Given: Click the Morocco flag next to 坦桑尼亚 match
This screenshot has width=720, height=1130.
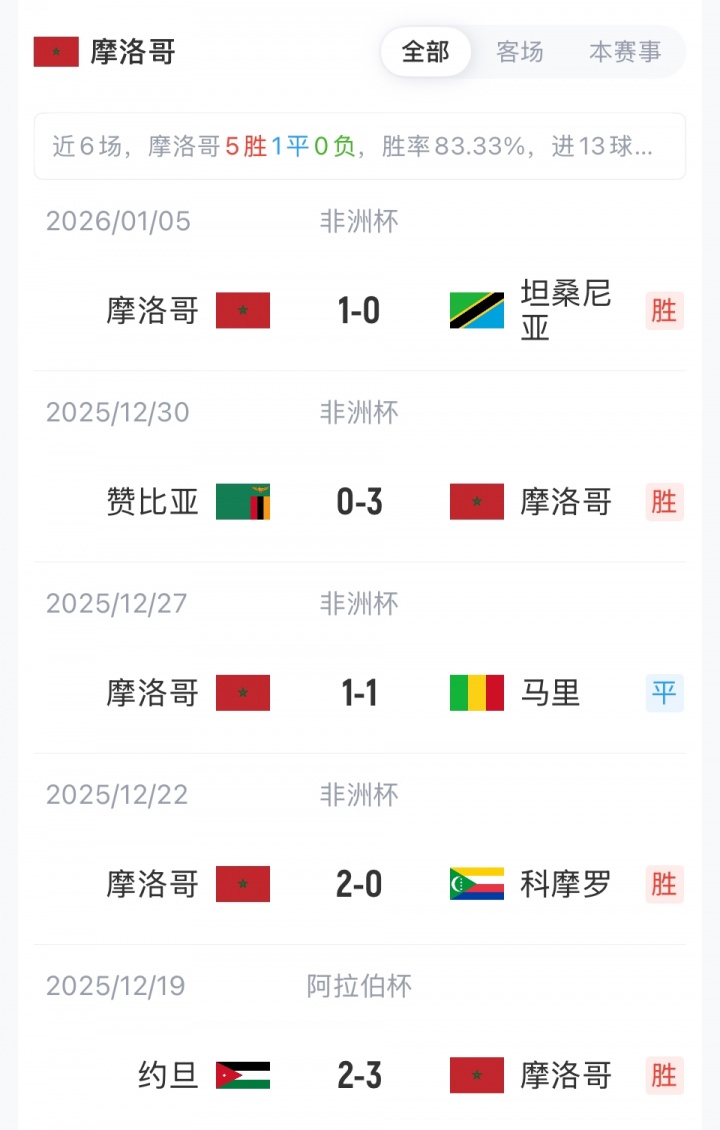Looking at the screenshot, I should click(x=243, y=310).
